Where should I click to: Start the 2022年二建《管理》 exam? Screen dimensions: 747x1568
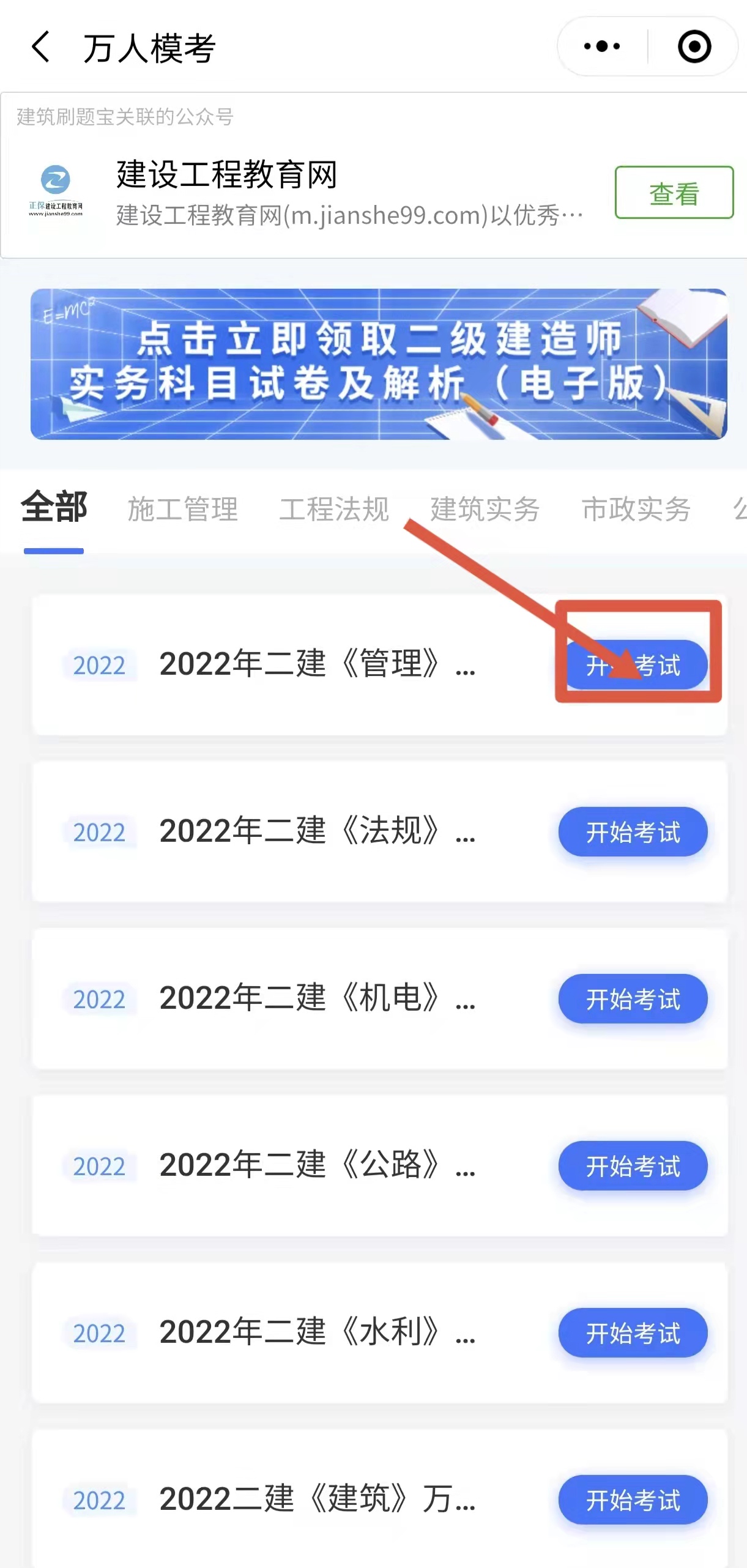(x=633, y=665)
